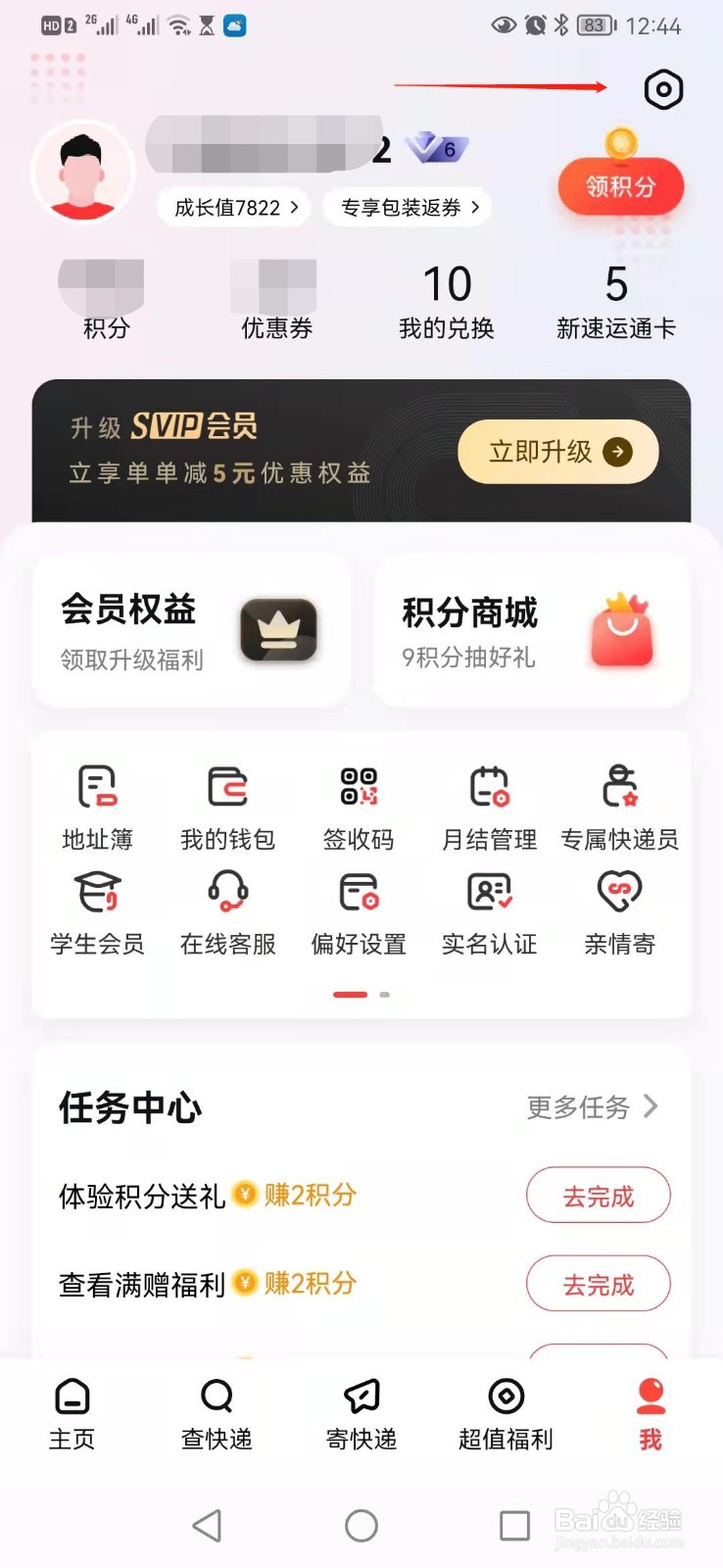Expand 成长值7822 growth details
The width and height of the screenshot is (723, 1568).
[233, 207]
